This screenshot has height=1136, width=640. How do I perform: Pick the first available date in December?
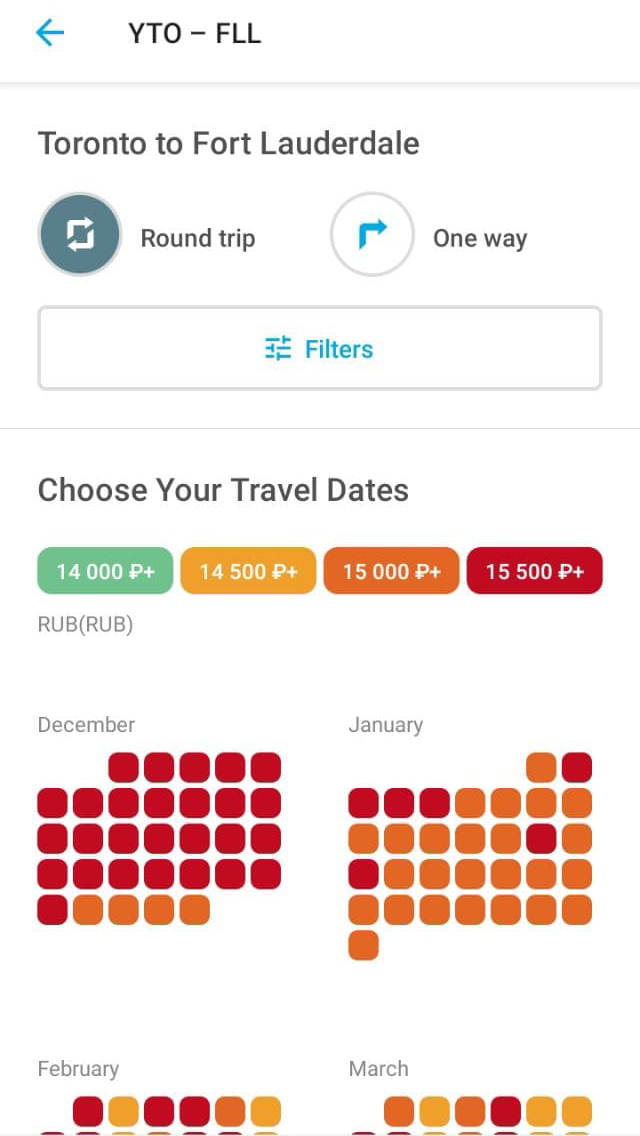click(123, 767)
